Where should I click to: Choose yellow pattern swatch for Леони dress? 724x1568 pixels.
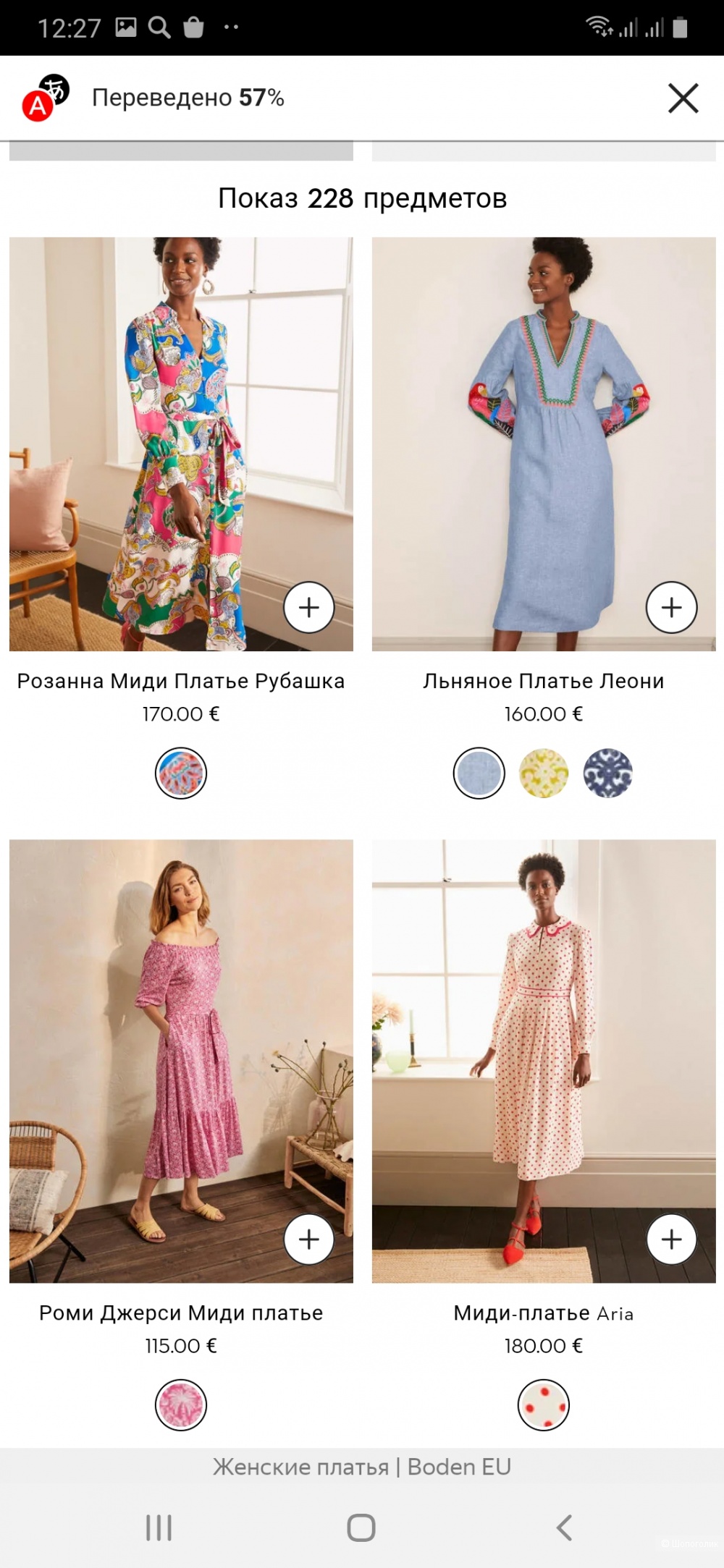544,773
